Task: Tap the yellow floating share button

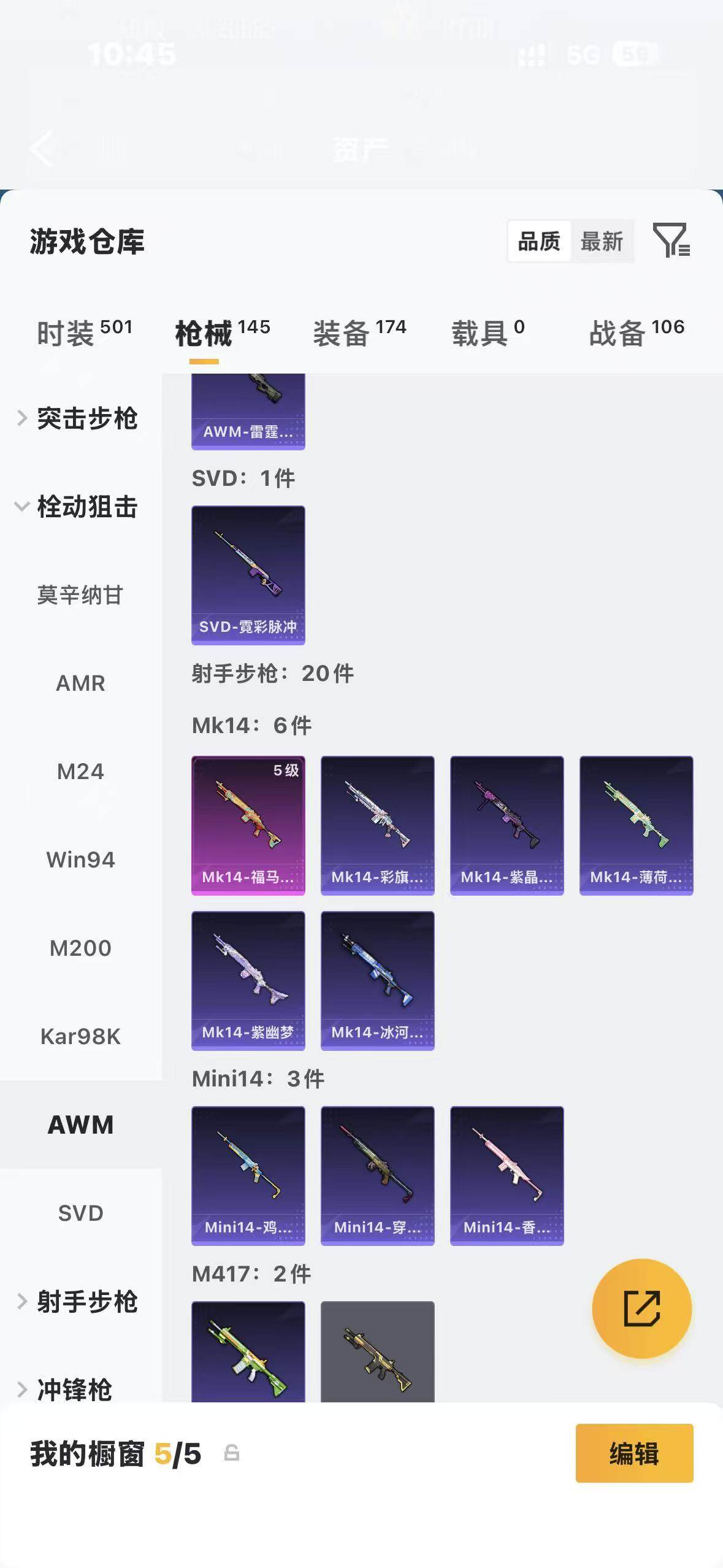Action: point(641,1308)
